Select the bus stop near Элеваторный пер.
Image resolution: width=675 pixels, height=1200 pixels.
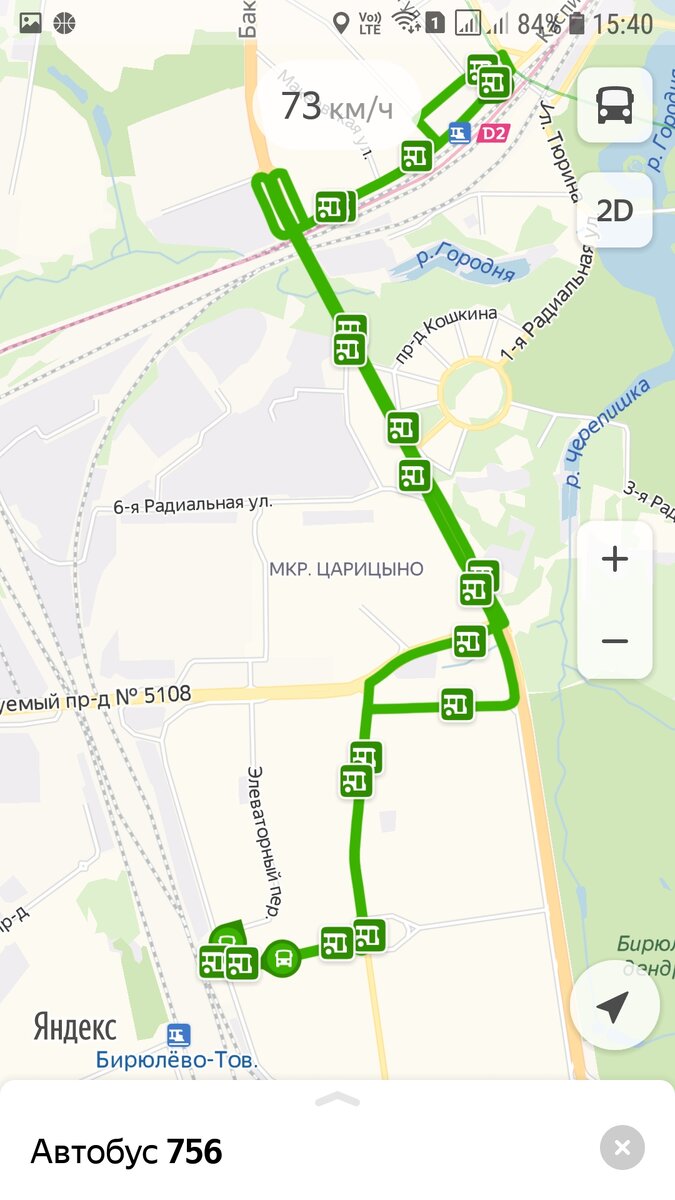tap(241, 963)
